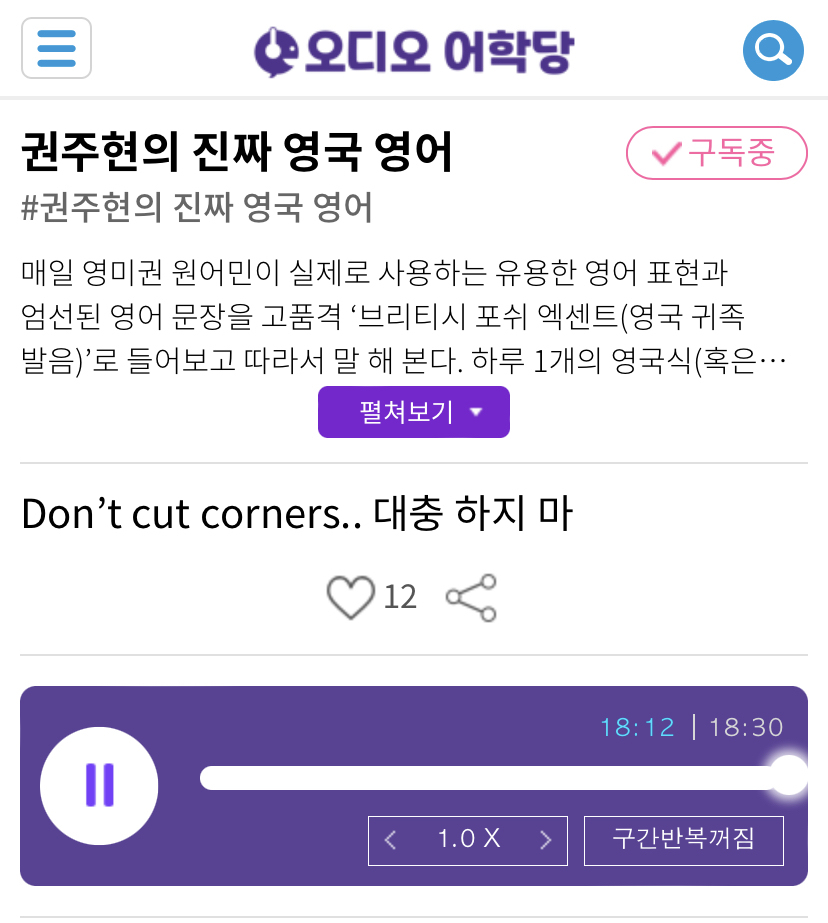828x923 pixels.
Task: Pause the audio playback
Action: pyautogui.click(x=99, y=786)
